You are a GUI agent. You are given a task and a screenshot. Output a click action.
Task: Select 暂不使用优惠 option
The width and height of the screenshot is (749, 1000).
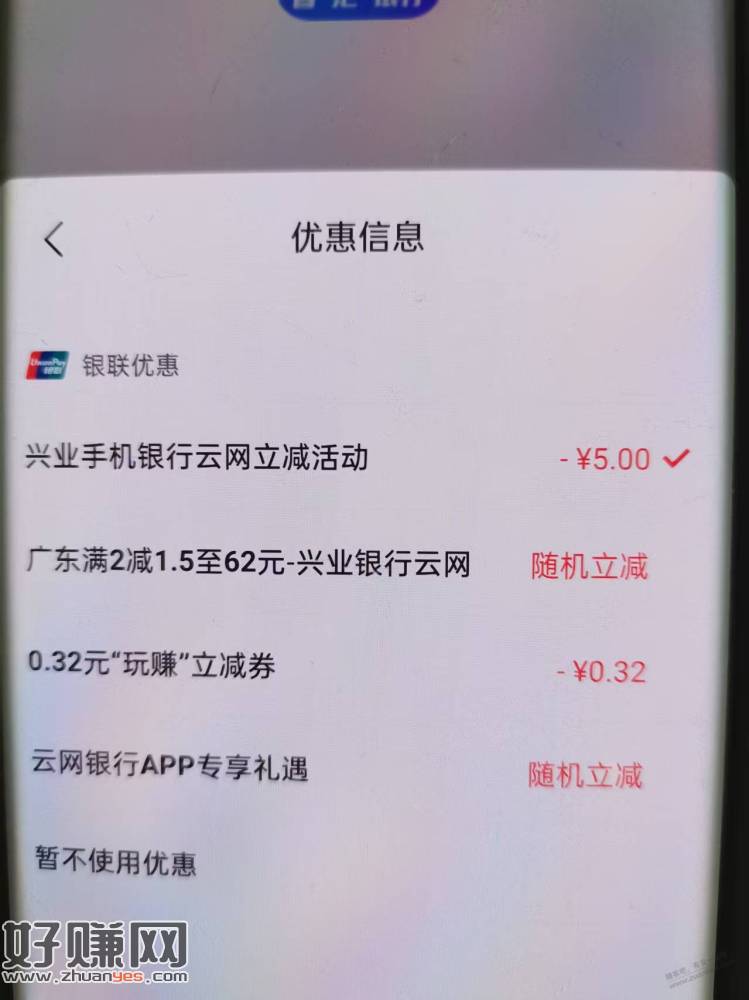tap(115, 860)
